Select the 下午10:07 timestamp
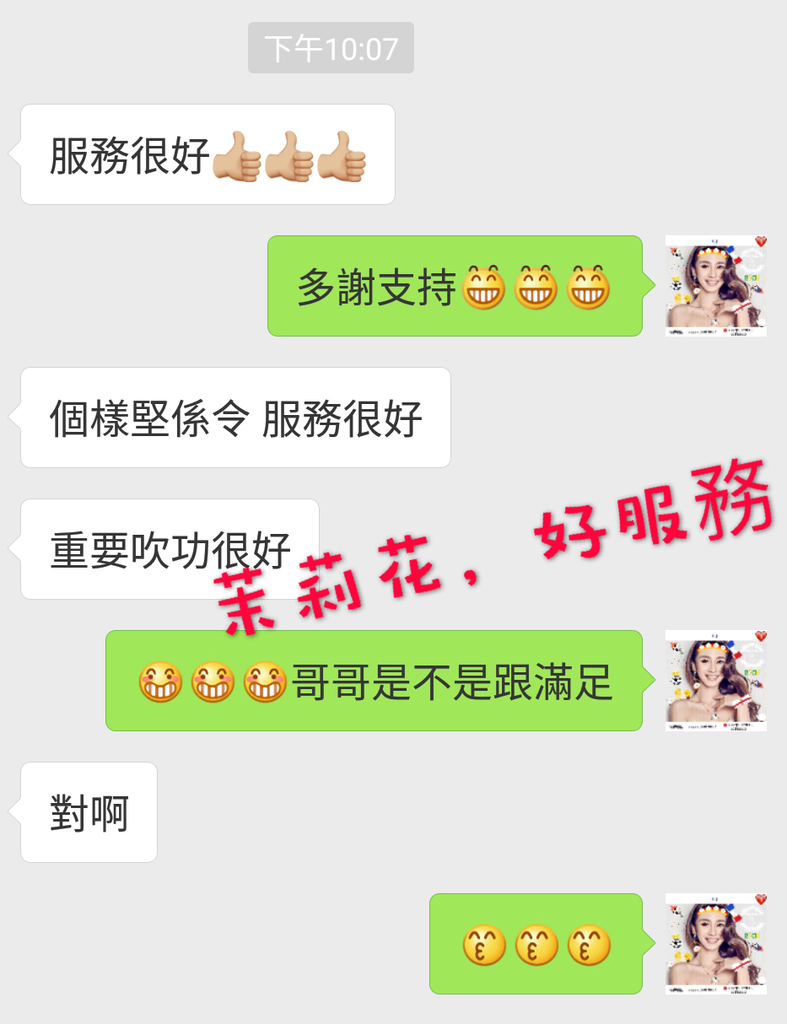This screenshot has width=787, height=1024. click(331, 46)
